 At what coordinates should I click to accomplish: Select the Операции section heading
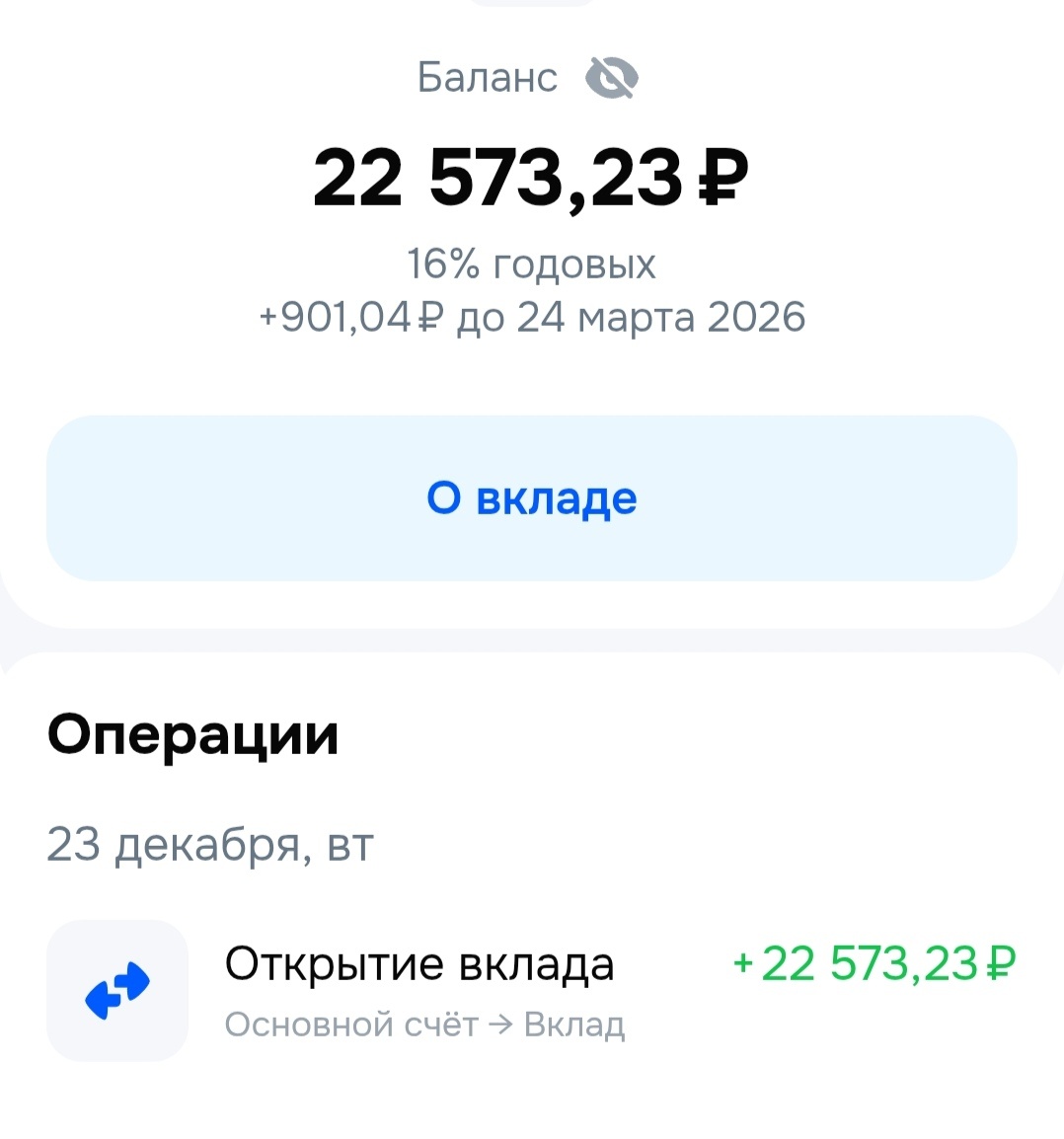195,733
